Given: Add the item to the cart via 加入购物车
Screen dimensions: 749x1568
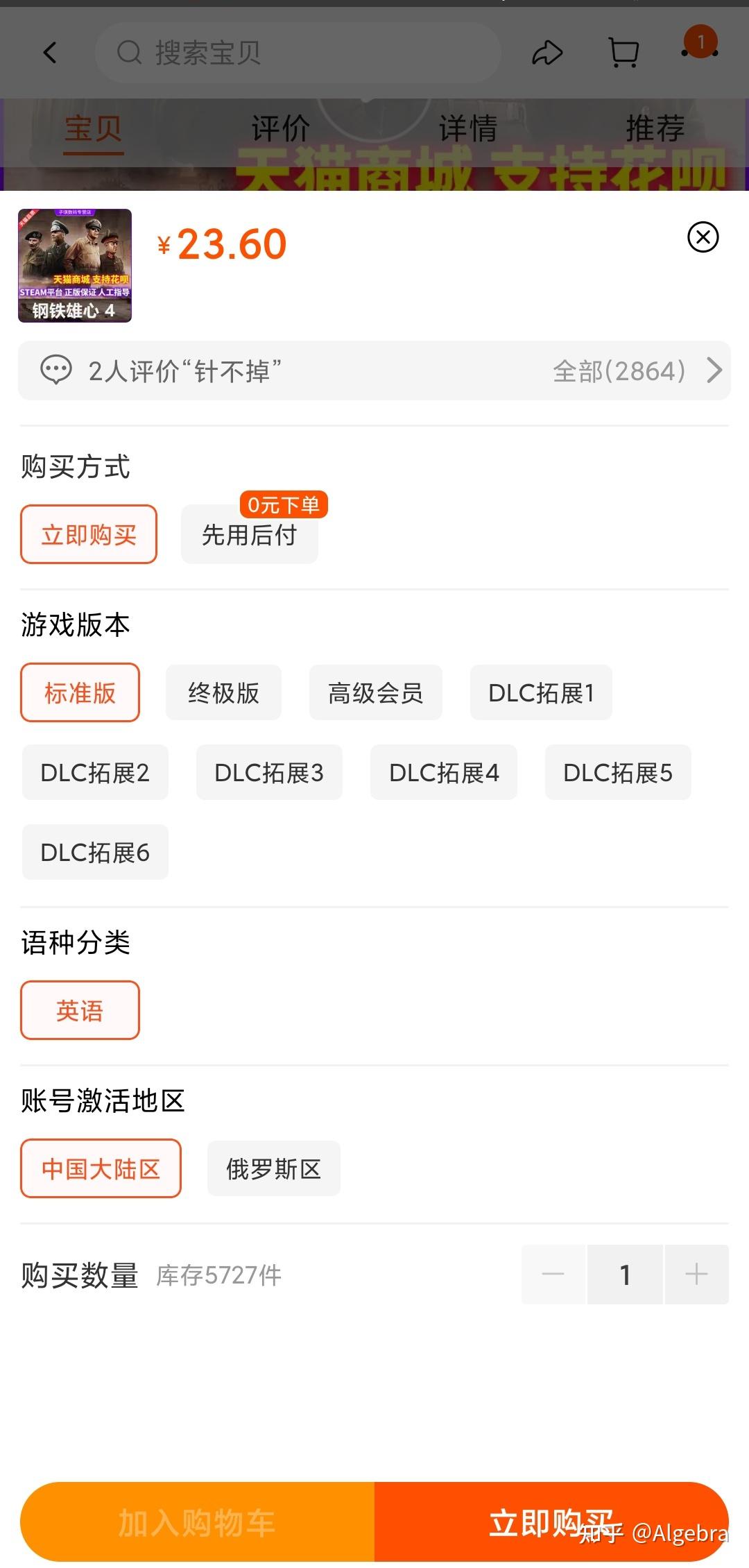Looking at the screenshot, I should point(197,1522).
